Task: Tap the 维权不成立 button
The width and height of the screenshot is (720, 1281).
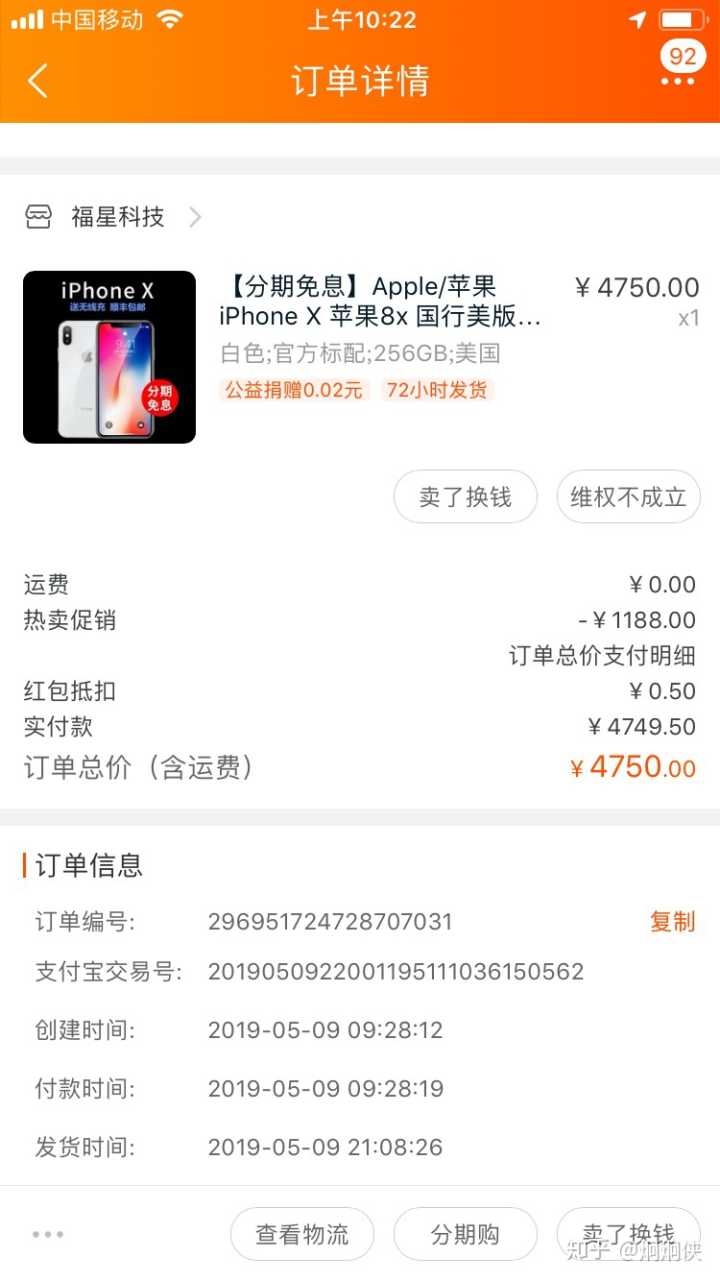Action: [x=628, y=497]
